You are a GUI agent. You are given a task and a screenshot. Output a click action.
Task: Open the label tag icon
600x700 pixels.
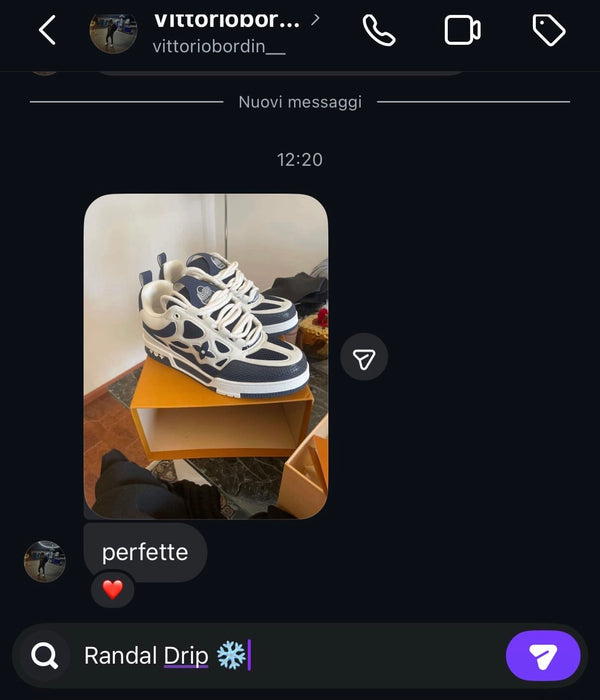point(549,31)
